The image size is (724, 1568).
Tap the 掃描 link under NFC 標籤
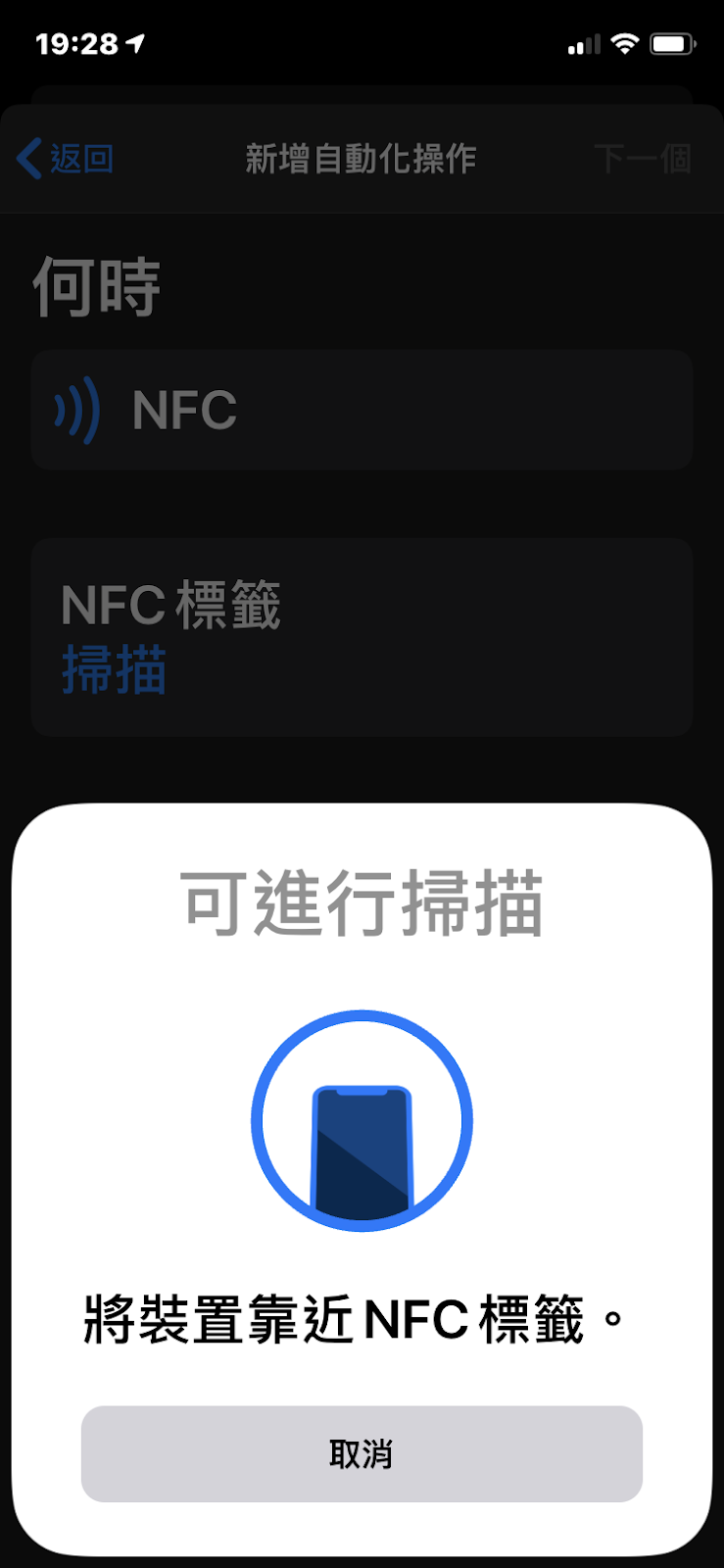click(x=114, y=671)
